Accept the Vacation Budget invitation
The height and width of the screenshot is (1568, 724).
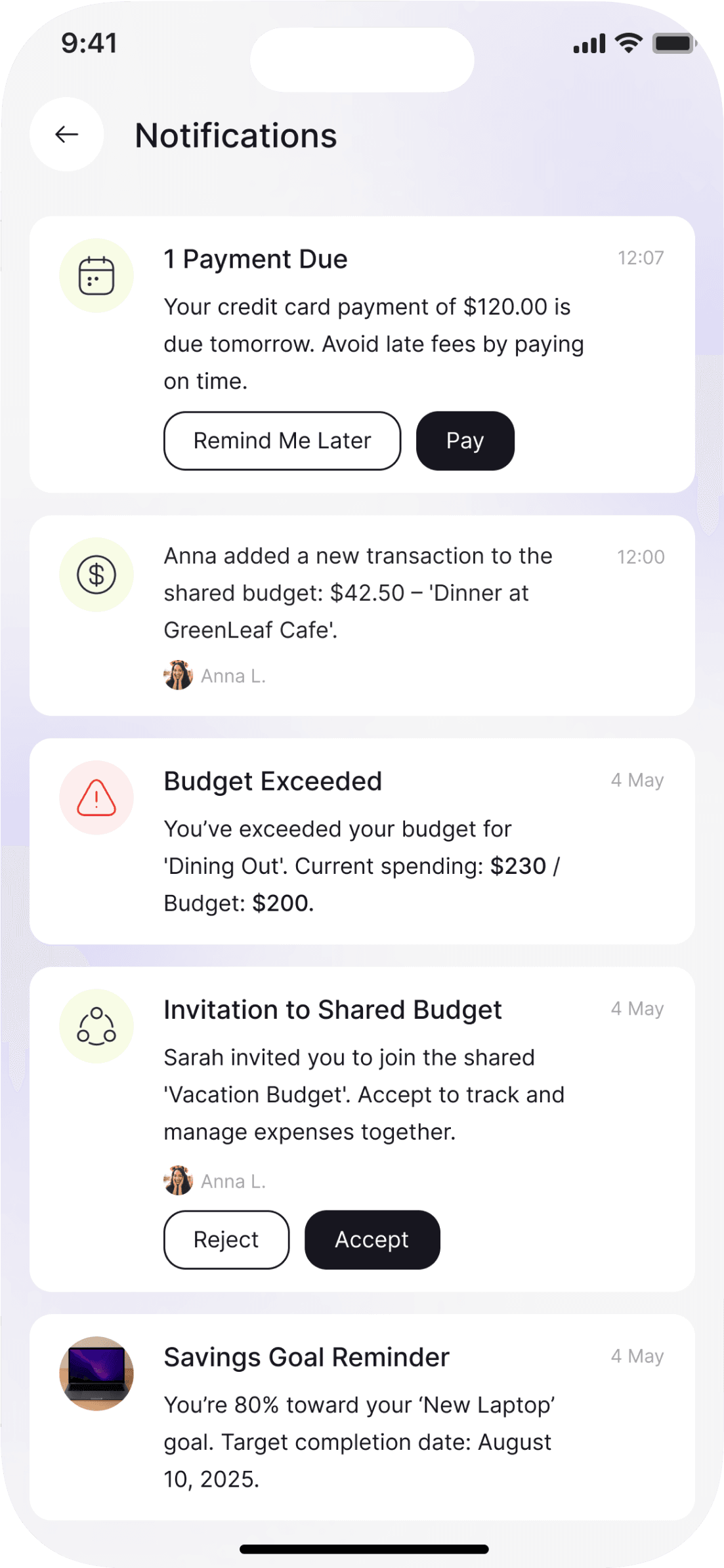point(372,1239)
